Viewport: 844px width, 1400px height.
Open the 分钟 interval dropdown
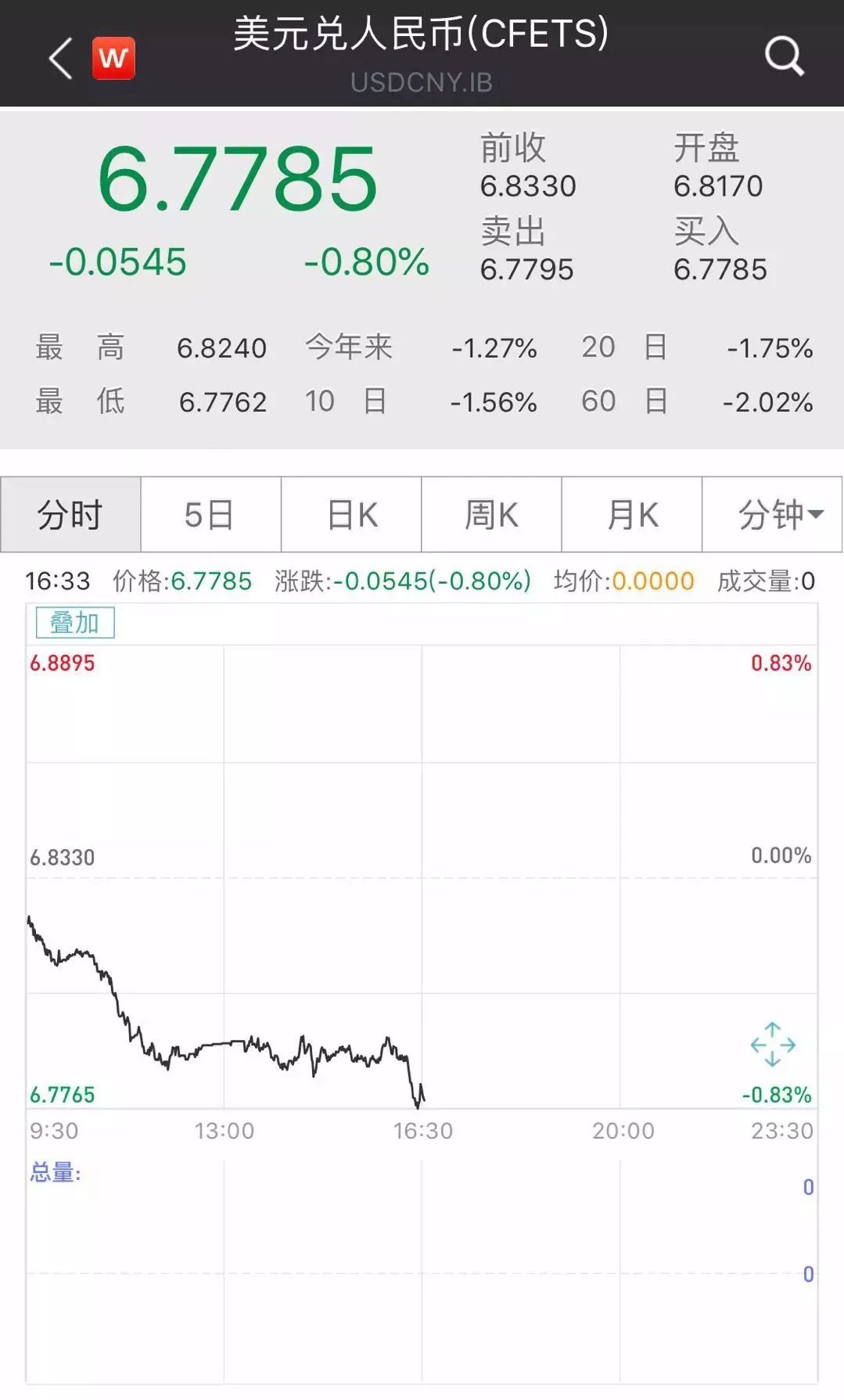tap(772, 514)
